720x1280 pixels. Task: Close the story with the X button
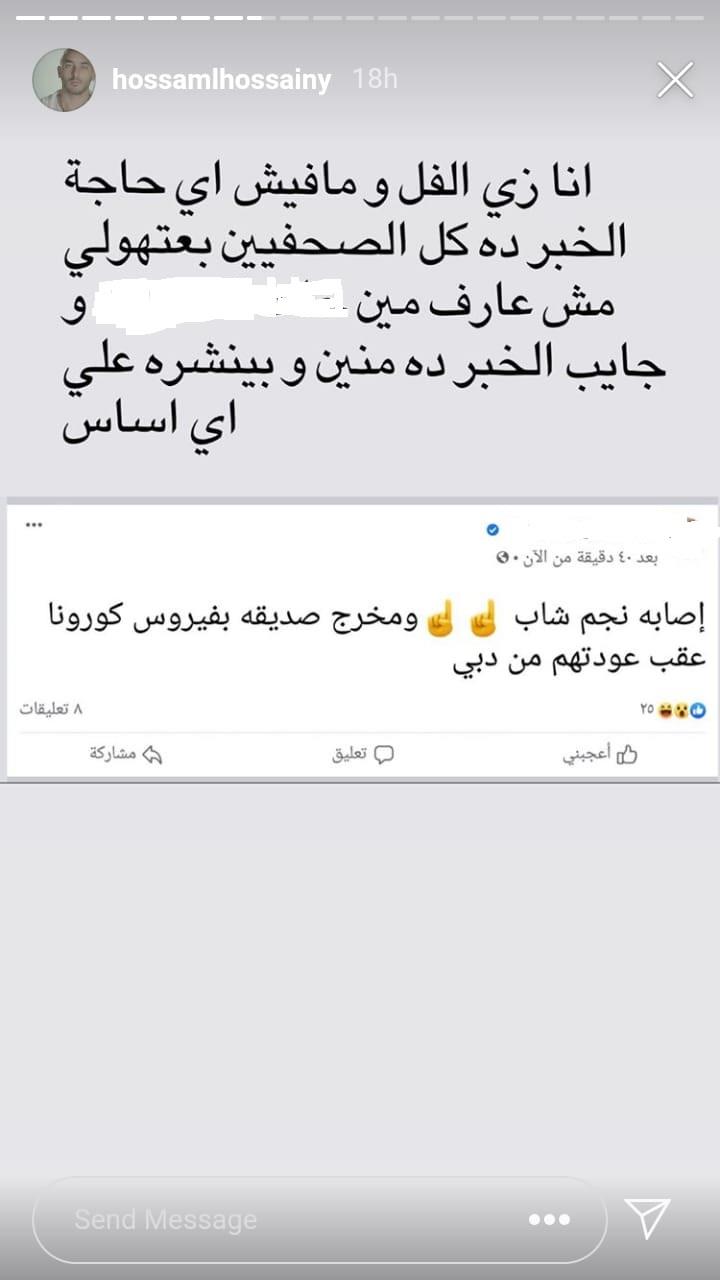[674, 79]
